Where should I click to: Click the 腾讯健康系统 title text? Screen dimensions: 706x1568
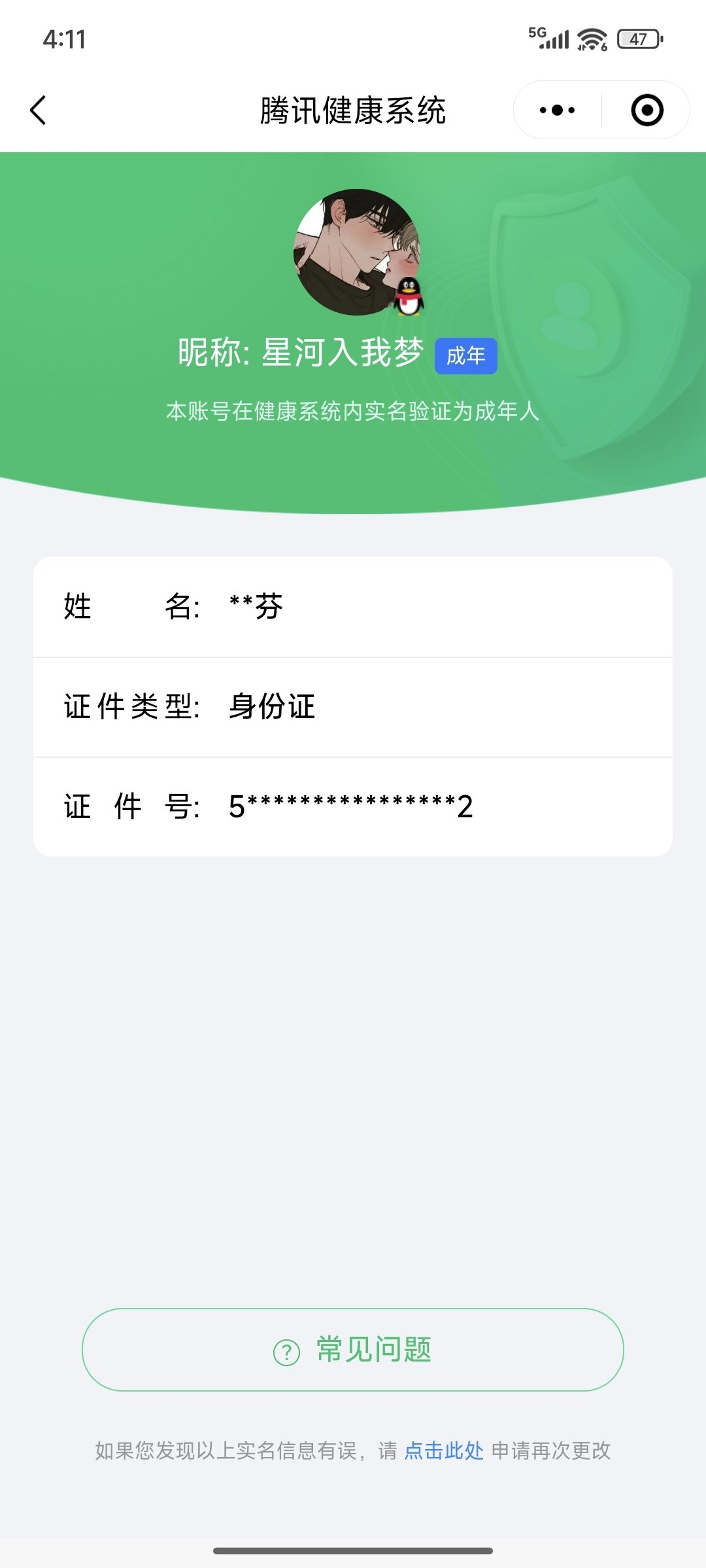point(353,108)
